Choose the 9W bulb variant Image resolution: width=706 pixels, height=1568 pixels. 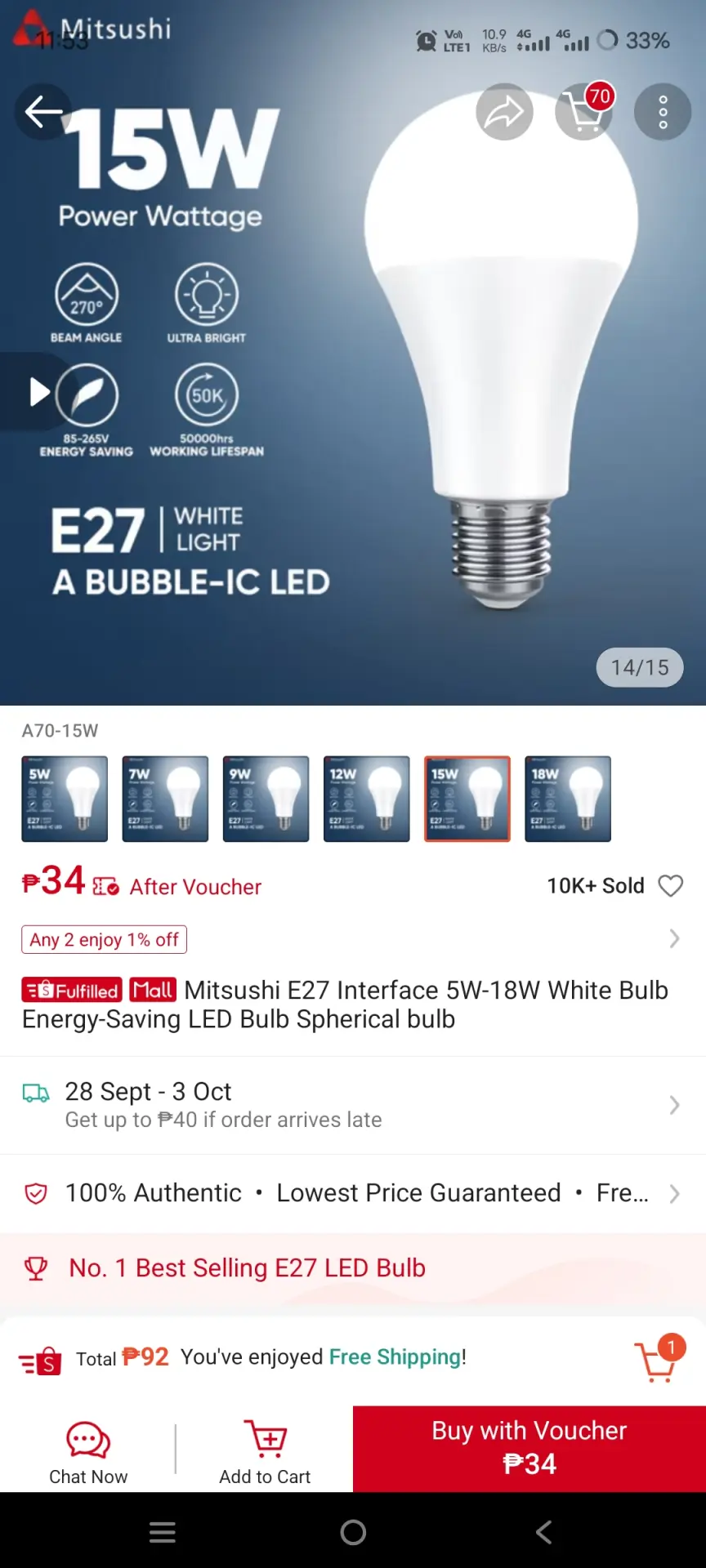266,799
